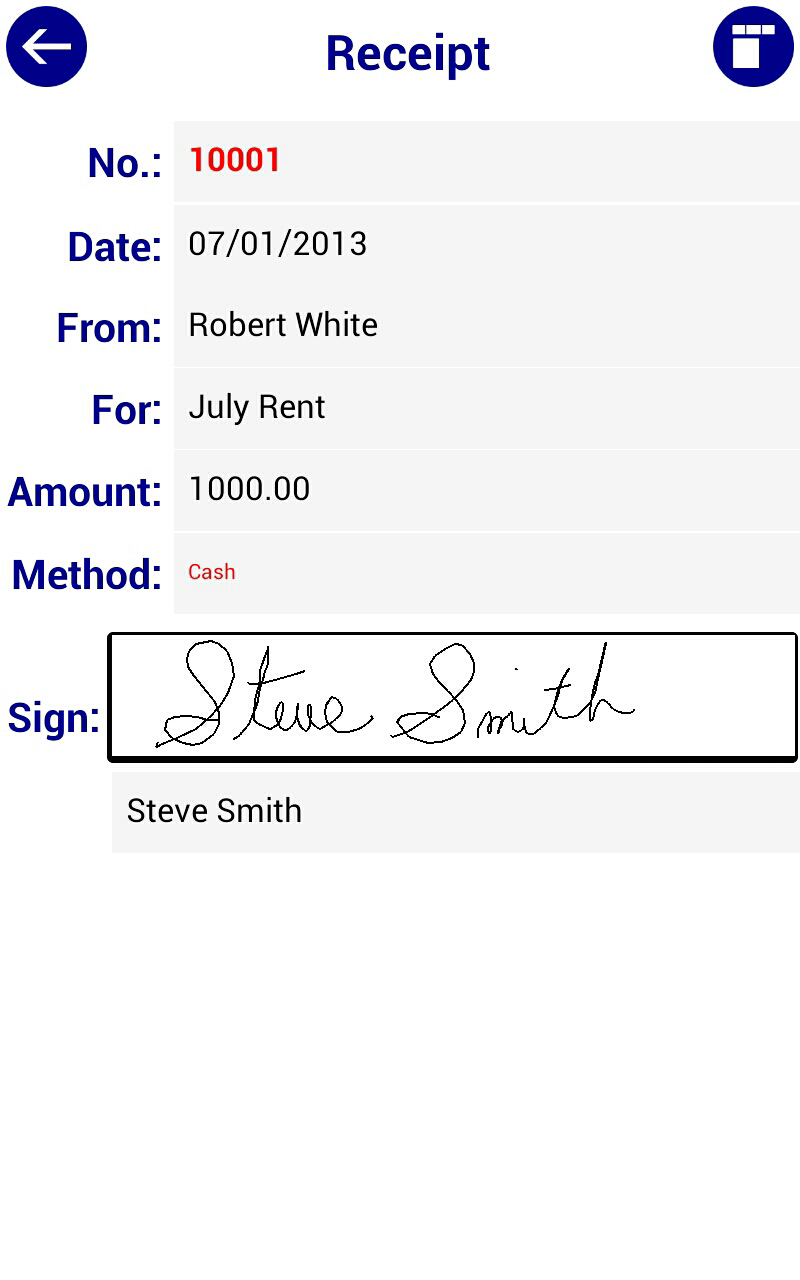The height and width of the screenshot is (1280, 800).
Task: Select the Cash payment method text
Action: click(x=211, y=572)
